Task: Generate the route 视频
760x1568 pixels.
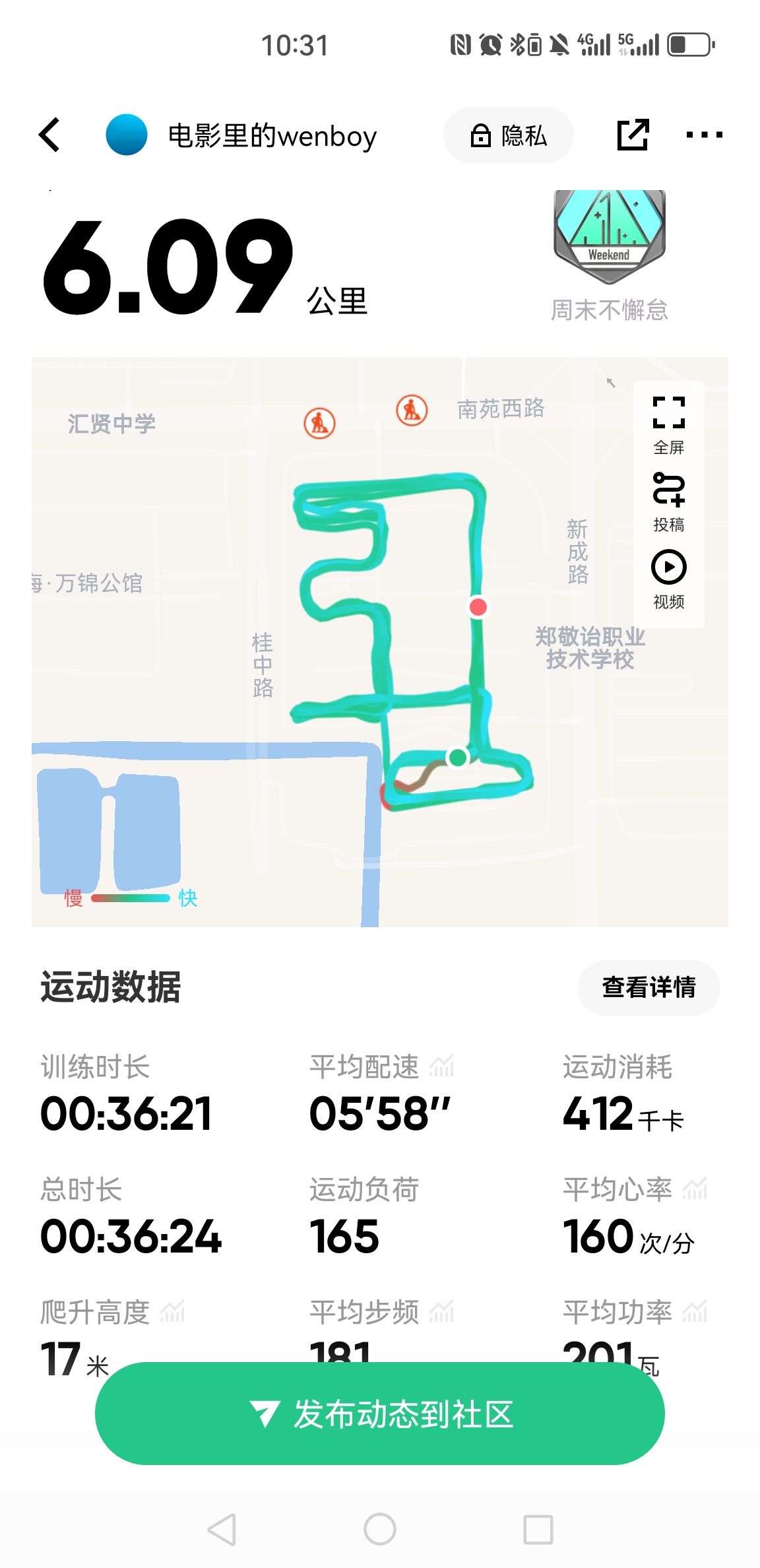Action: pos(668,579)
